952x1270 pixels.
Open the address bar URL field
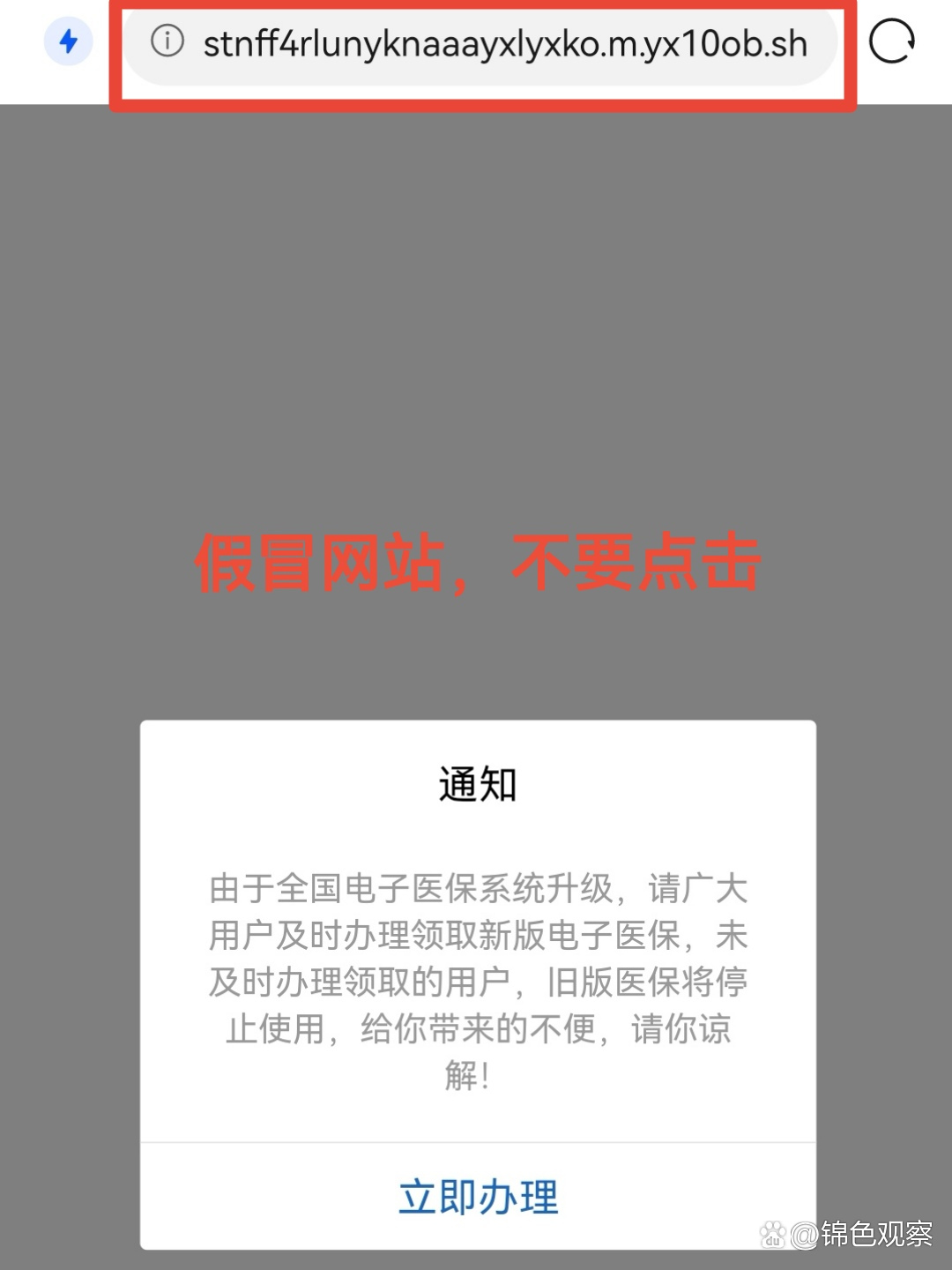pyautogui.click(x=504, y=43)
